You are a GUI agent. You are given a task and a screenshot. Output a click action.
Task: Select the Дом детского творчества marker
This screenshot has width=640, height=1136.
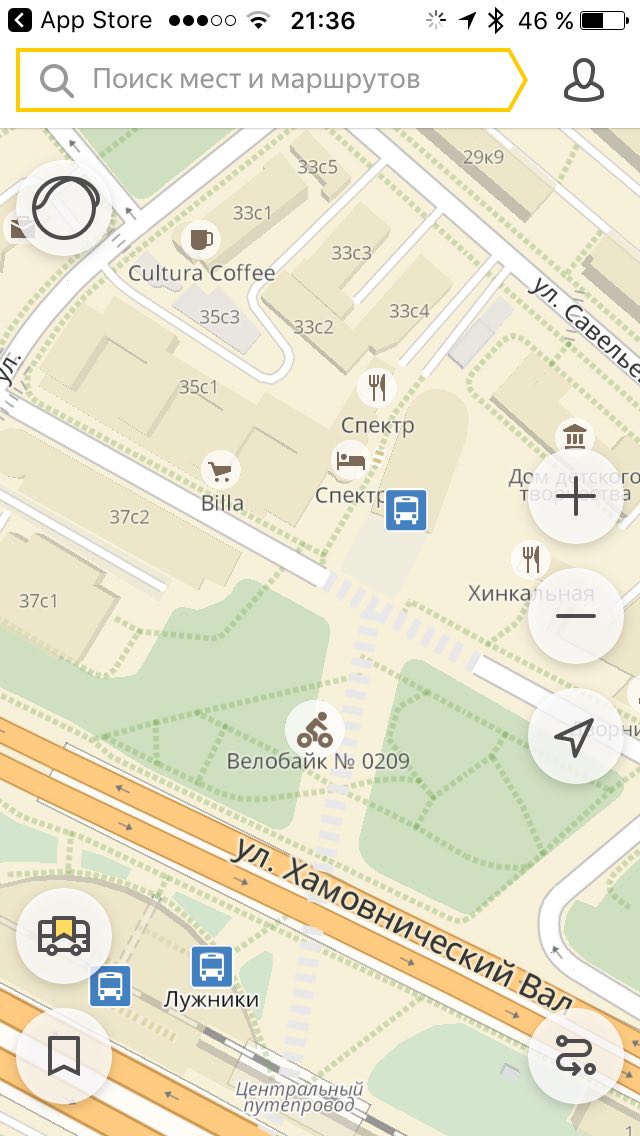pos(575,438)
